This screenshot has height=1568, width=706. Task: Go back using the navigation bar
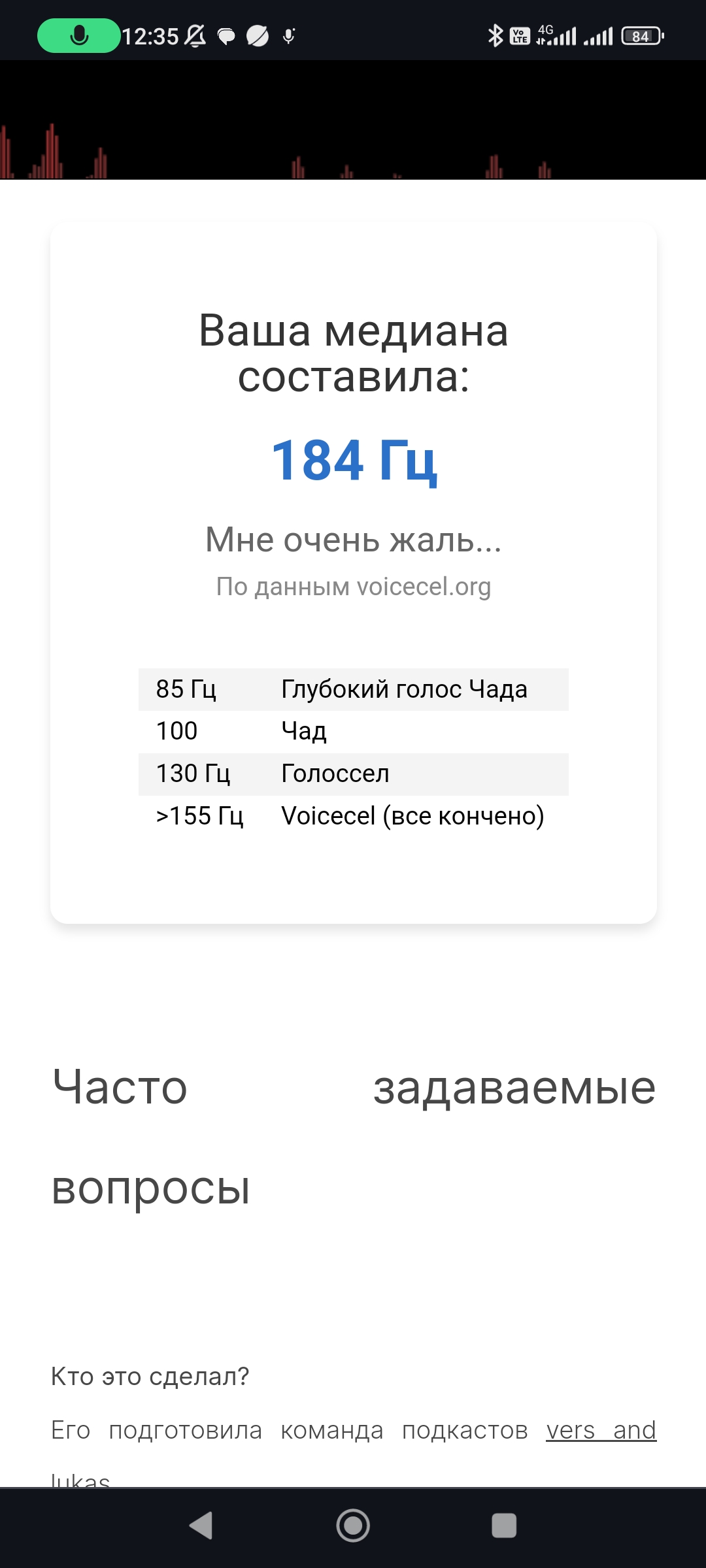click(x=201, y=1526)
